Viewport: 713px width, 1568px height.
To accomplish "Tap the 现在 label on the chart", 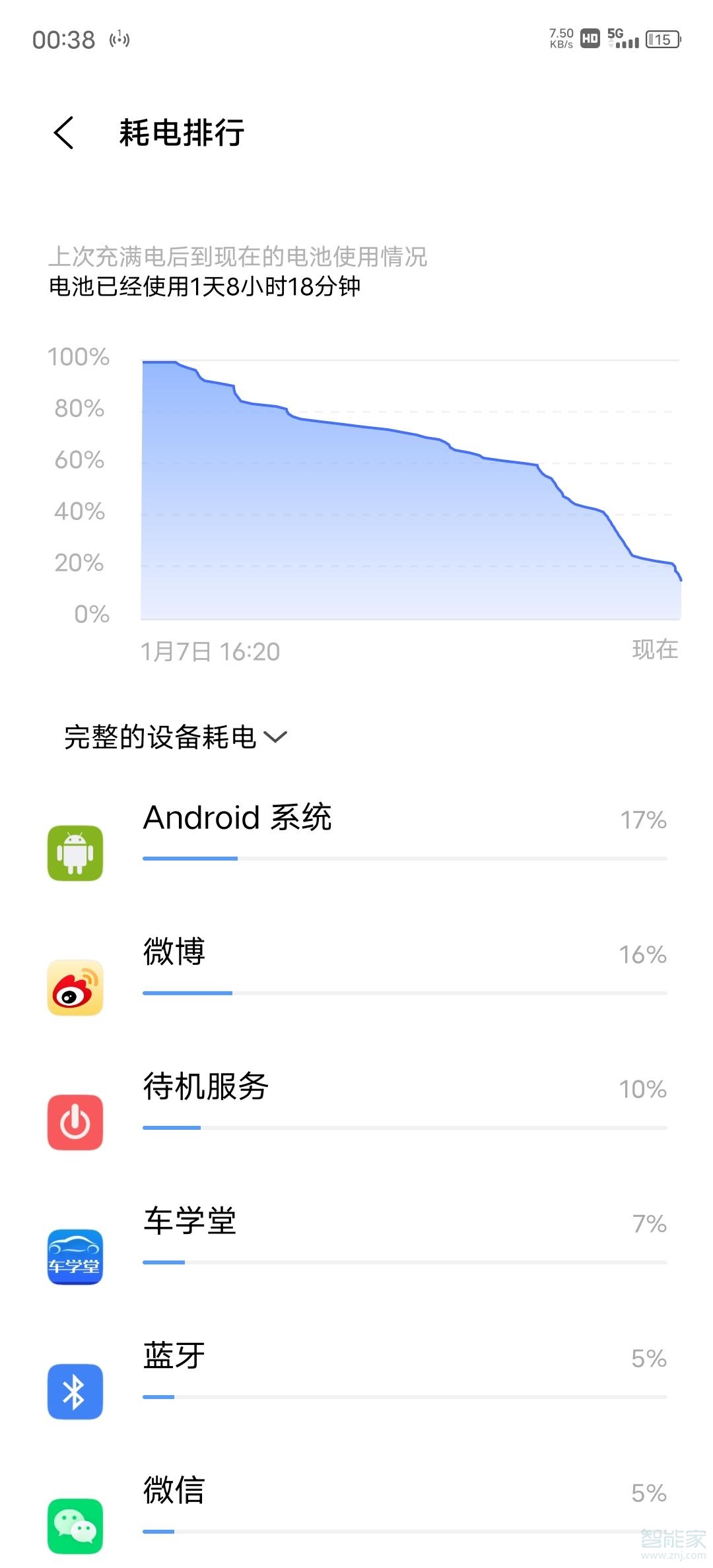I will coord(655,649).
